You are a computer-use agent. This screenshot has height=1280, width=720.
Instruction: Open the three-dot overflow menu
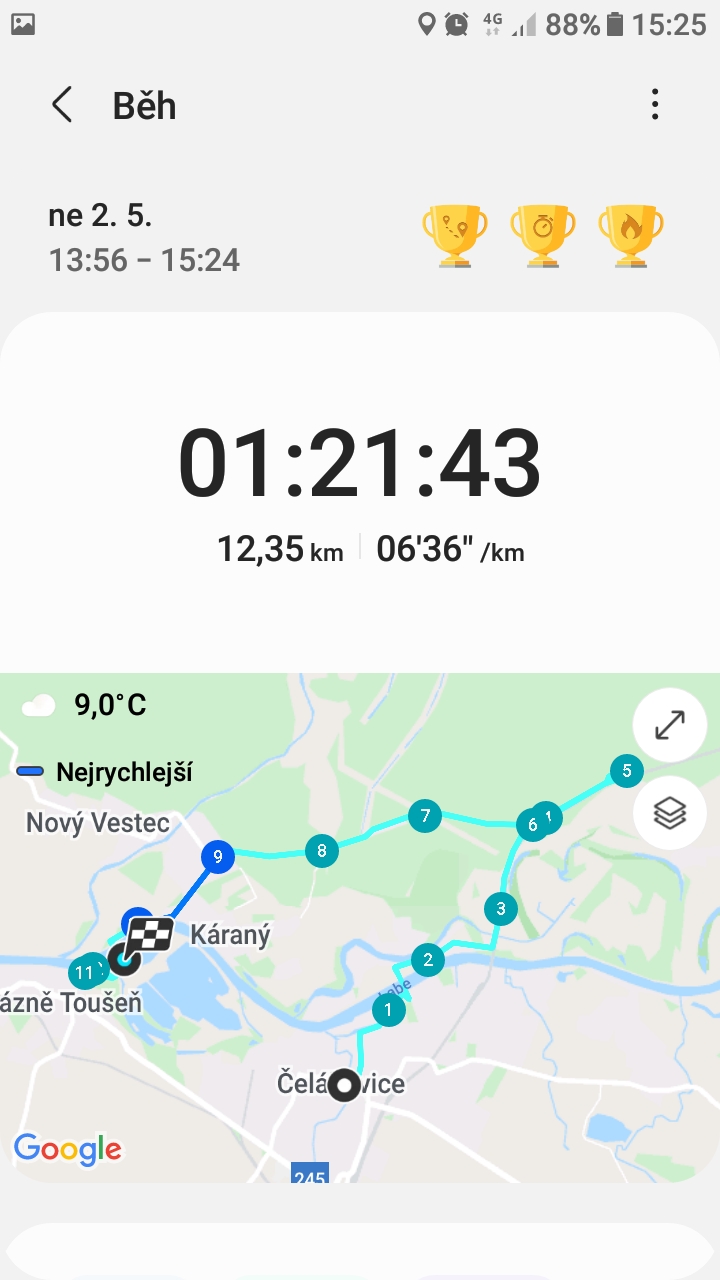click(x=655, y=104)
